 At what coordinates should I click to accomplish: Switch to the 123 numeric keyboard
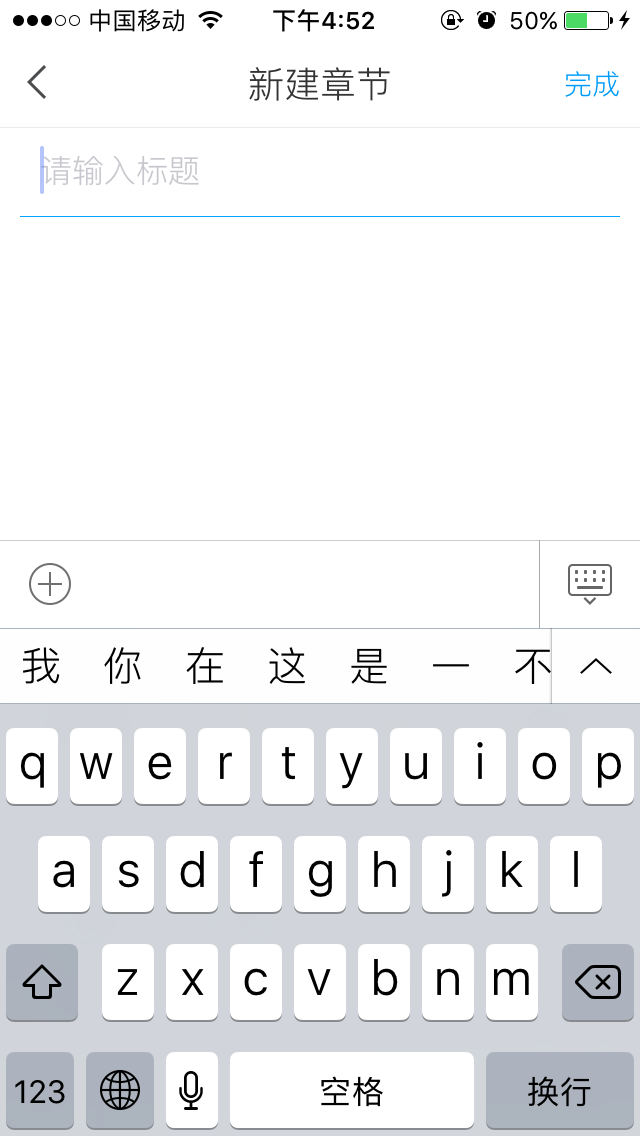pyautogui.click(x=40, y=1090)
